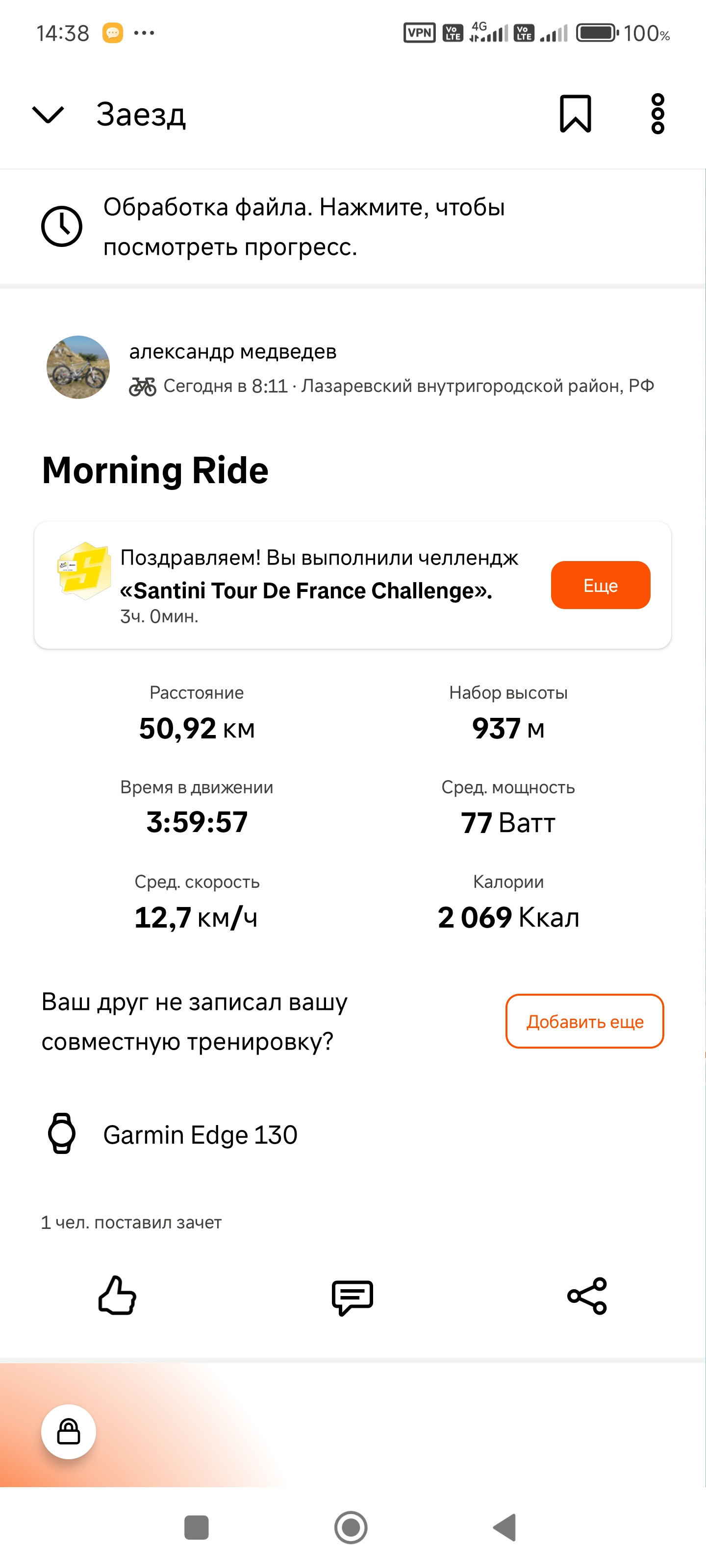
Task: Share this activity
Action: click(x=586, y=1296)
